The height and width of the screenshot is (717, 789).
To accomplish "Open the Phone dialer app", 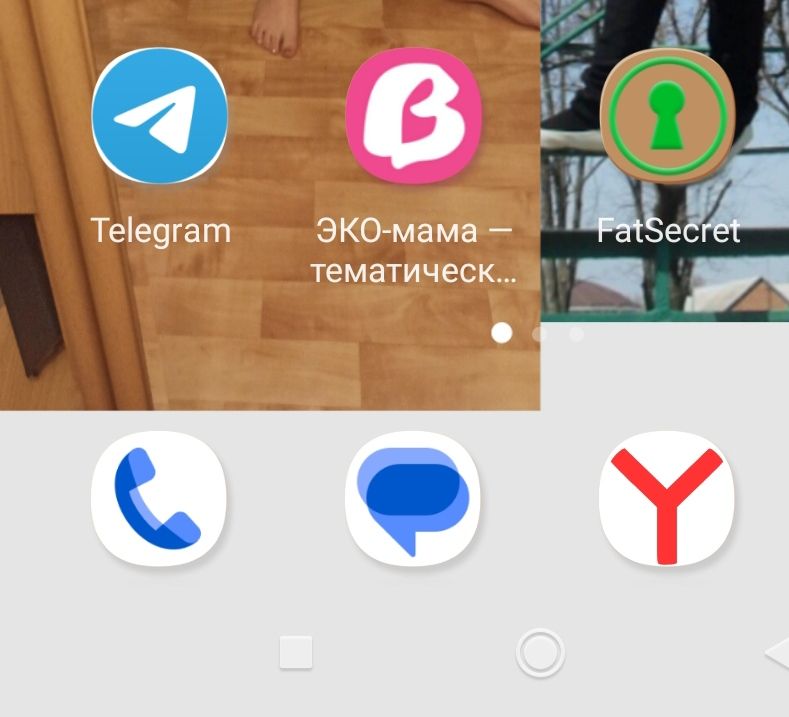I will (160, 498).
